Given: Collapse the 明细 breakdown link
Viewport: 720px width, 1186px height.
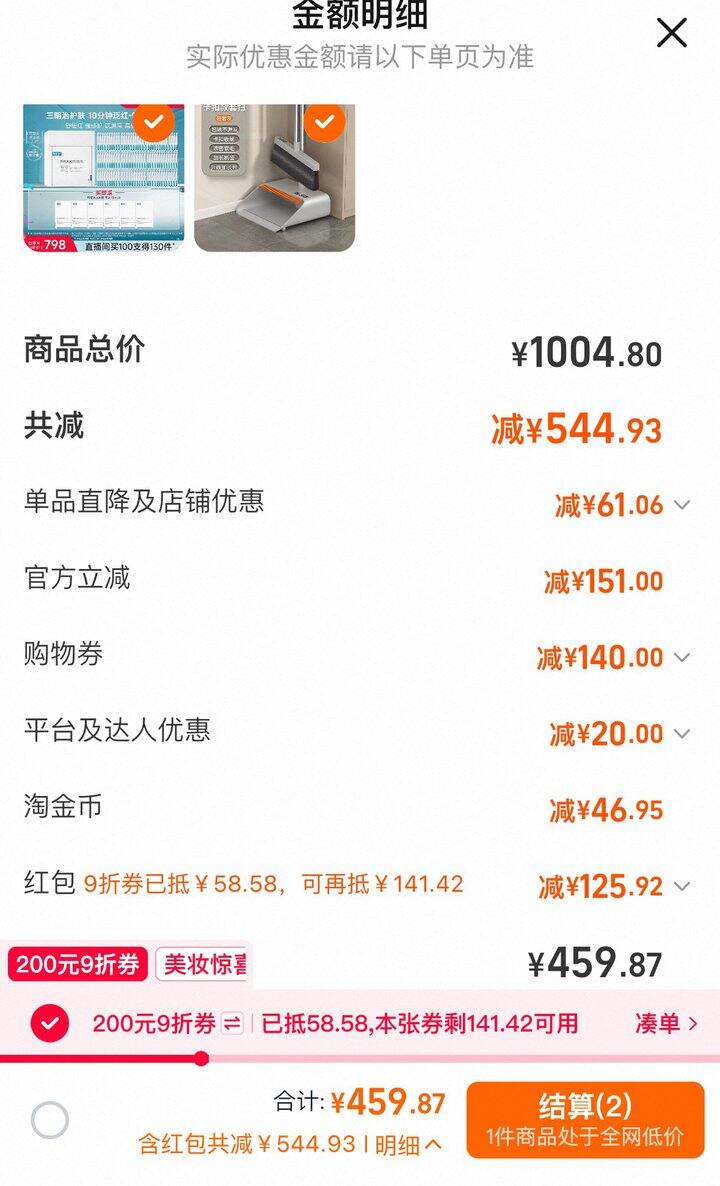Looking at the screenshot, I should tap(408, 1145).
